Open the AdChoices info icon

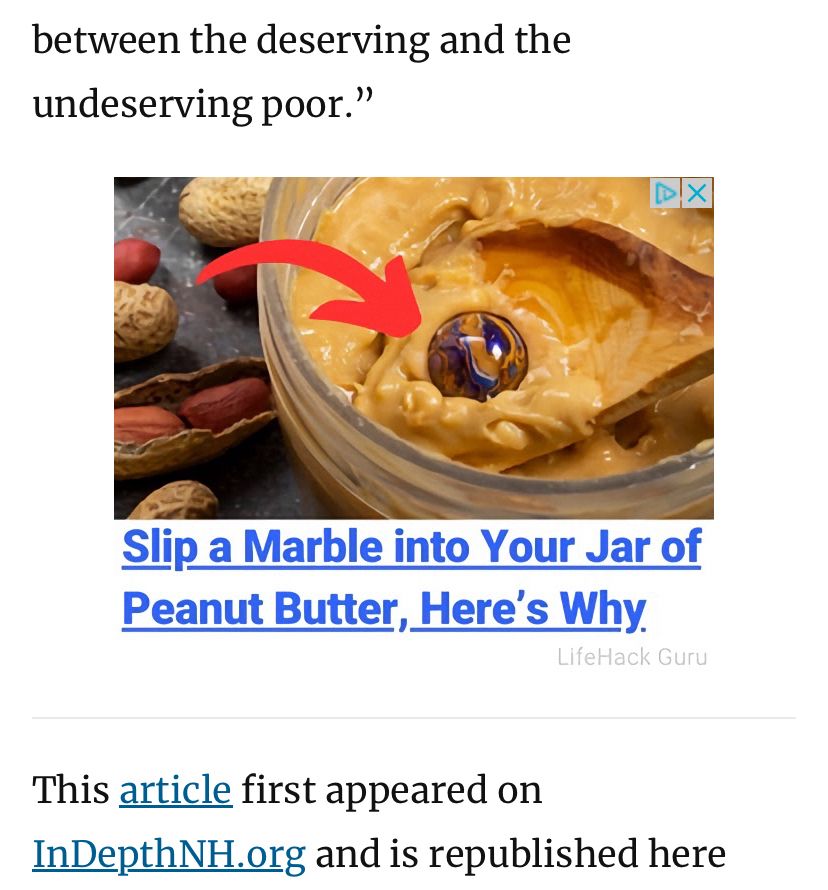pos(665,194)
